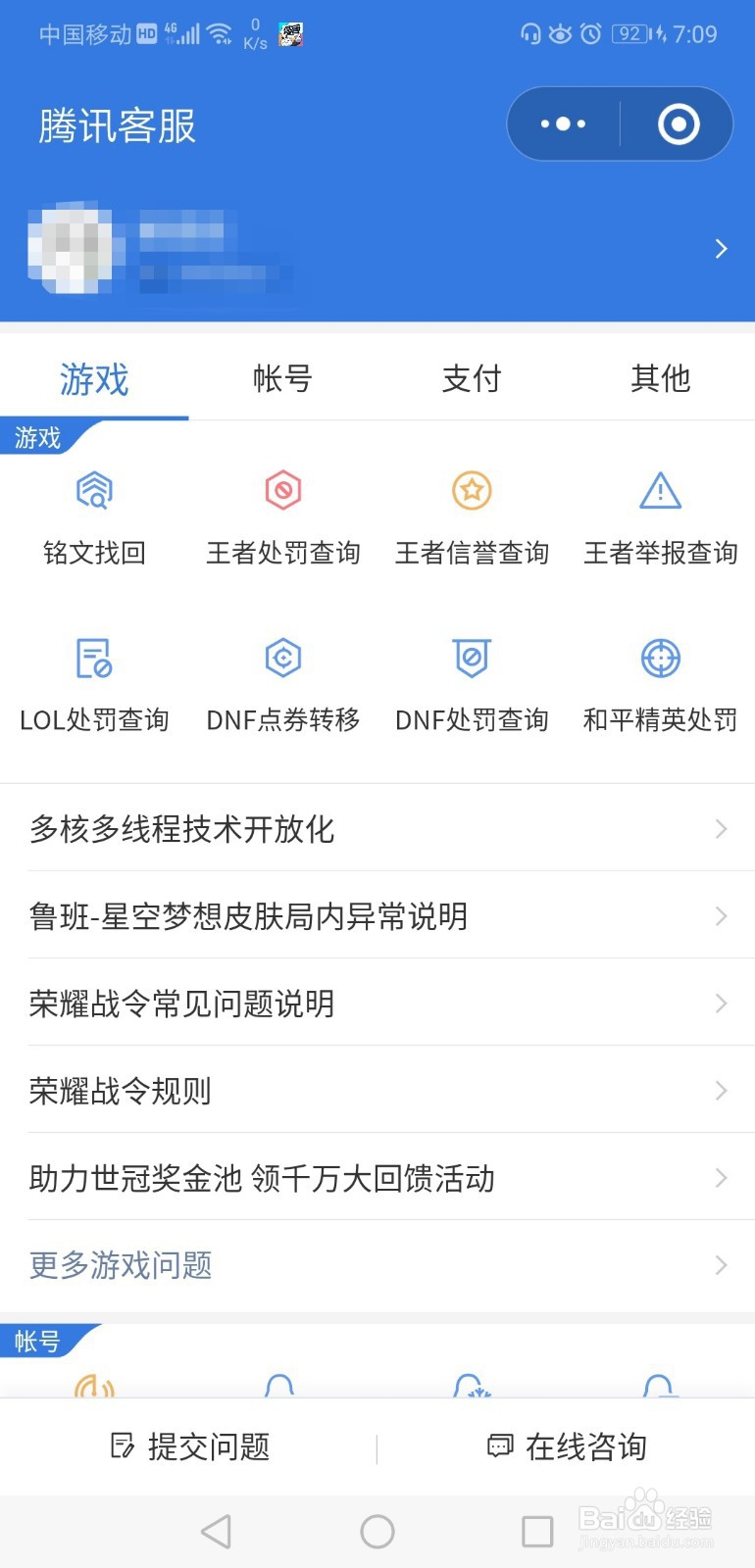Expand 鲁班-星空梦想皮肤局内异常说明
Image resolution: width=755 pixels, height=1568 pixels.
(x=377, y=915)
